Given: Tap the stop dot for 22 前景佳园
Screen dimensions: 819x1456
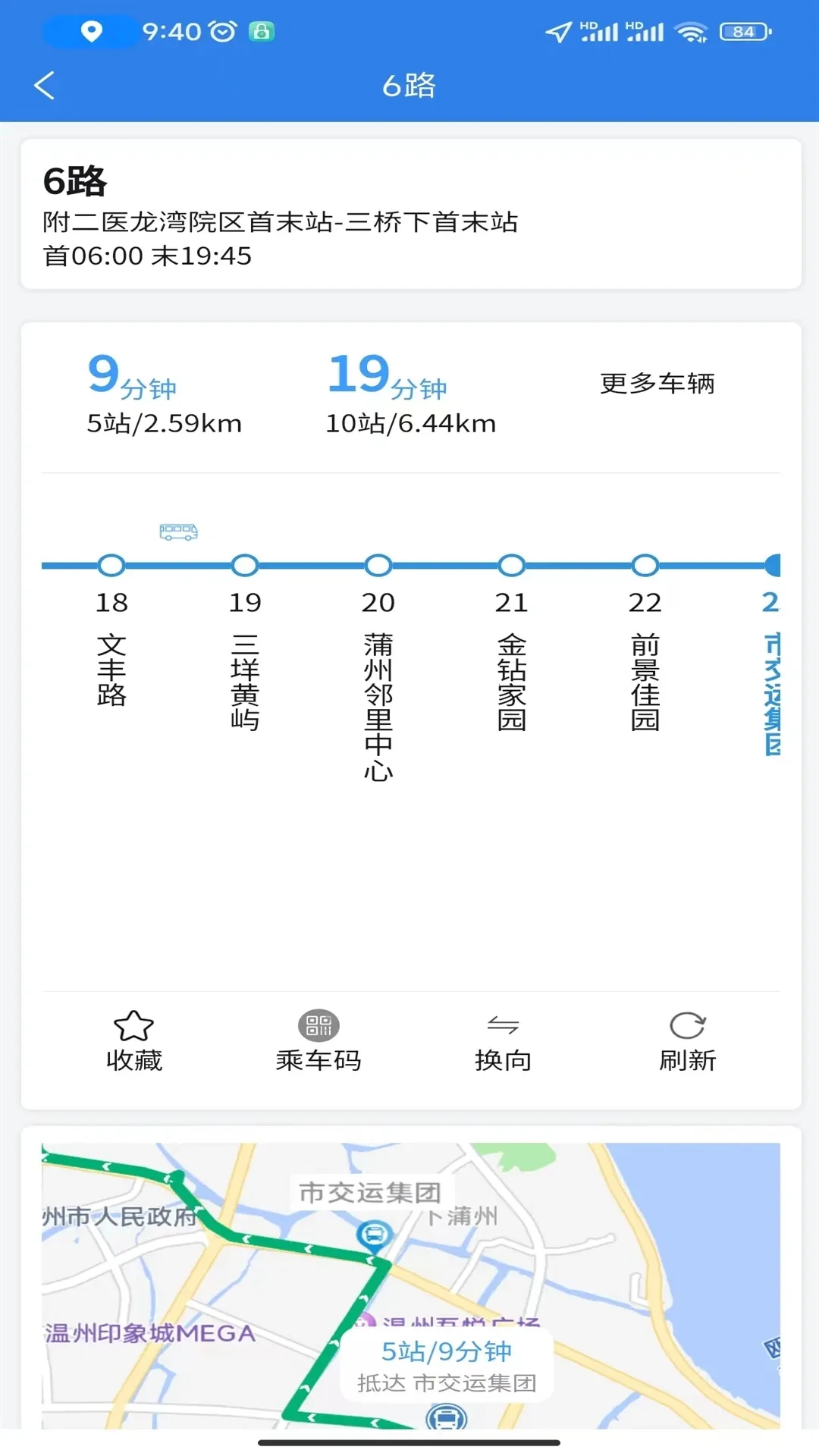Looking at the screenshot, I should pos(645,565).
